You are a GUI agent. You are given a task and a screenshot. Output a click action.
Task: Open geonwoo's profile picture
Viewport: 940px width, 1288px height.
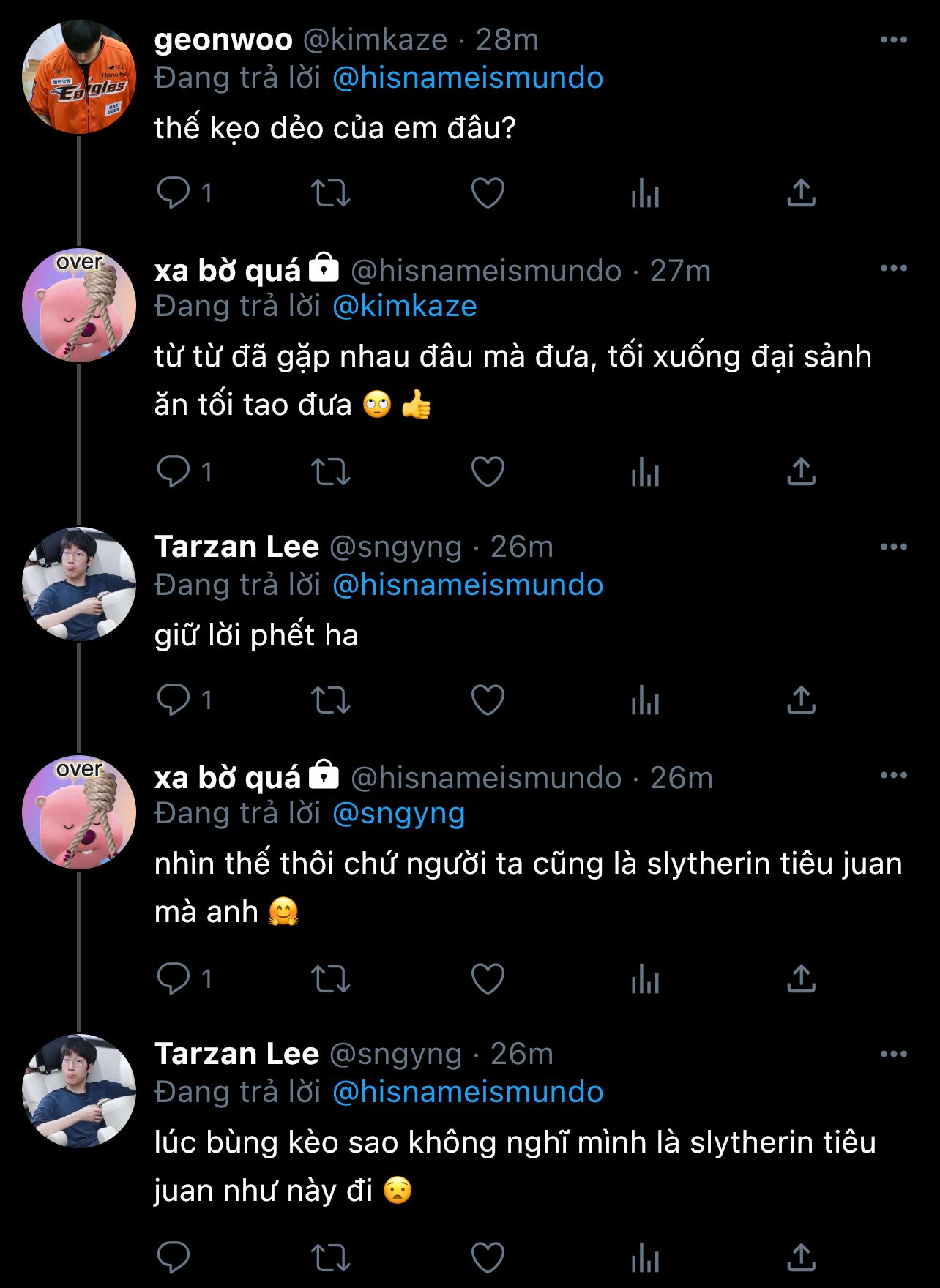(79, 78)
